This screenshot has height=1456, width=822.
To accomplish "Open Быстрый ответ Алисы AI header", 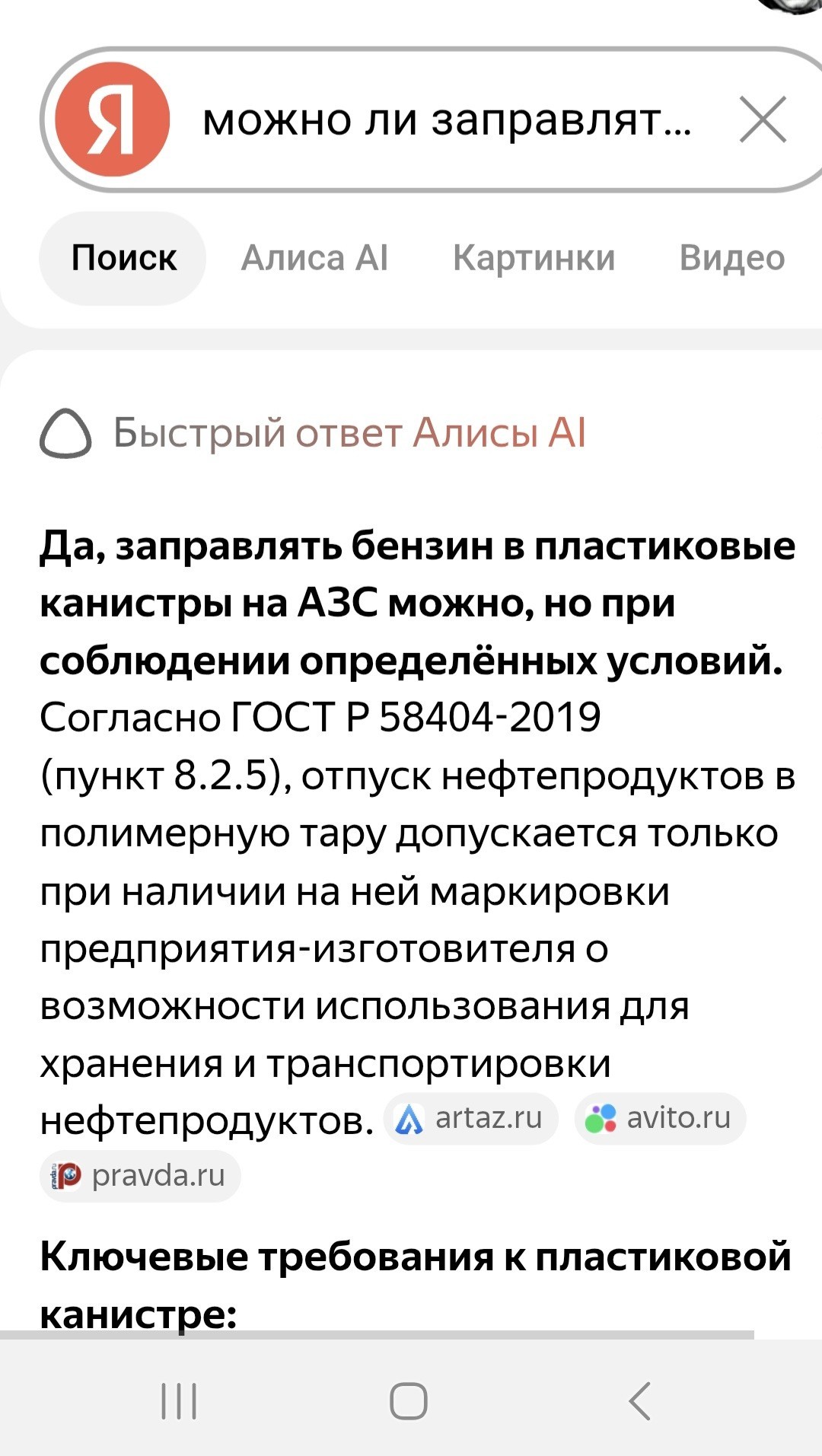I will (x=313, y=433).
